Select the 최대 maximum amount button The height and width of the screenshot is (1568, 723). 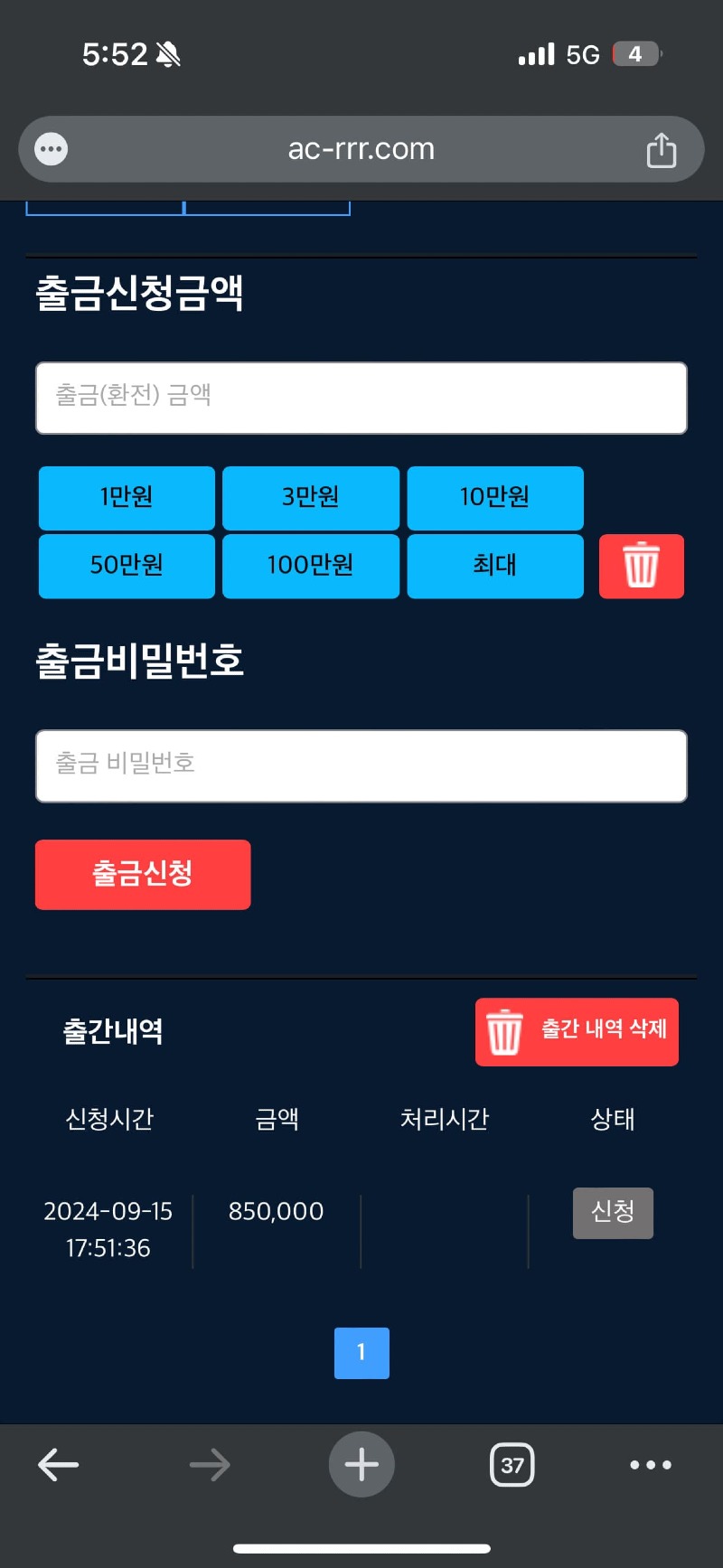(495, 566)
